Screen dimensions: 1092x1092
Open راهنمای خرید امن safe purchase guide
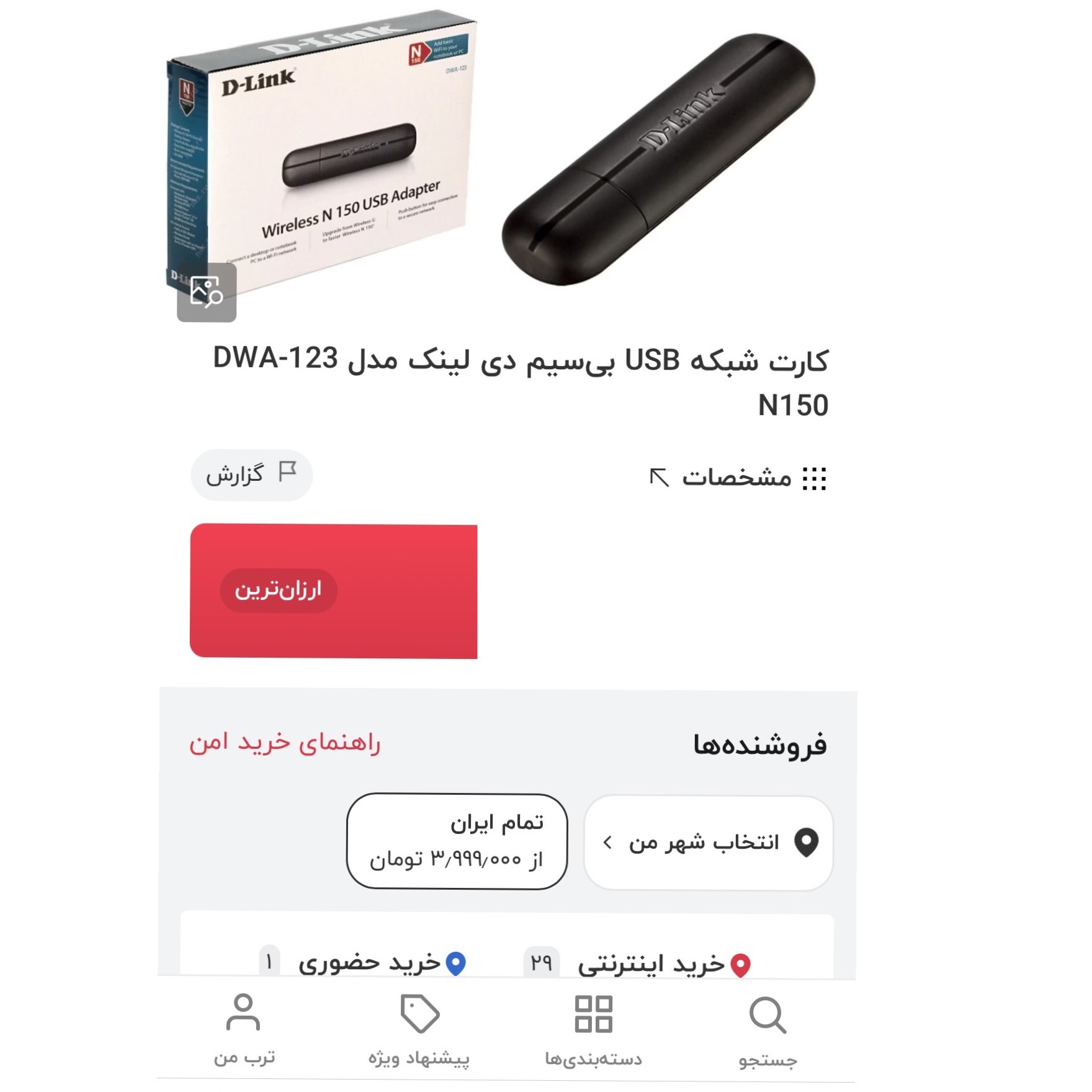click(285, 743)
